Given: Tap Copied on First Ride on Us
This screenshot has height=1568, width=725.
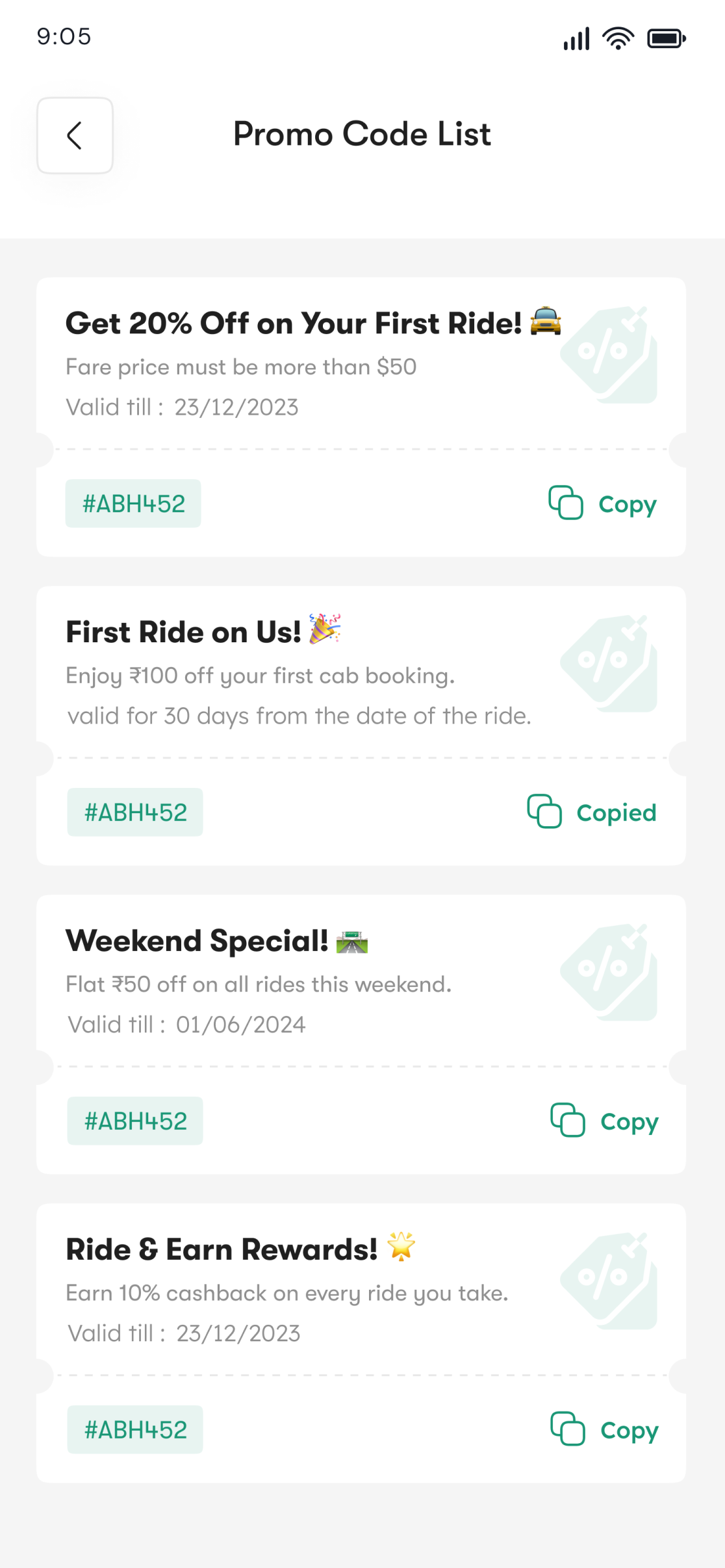Looking at the screenshot, I should (x=592, y=813).
